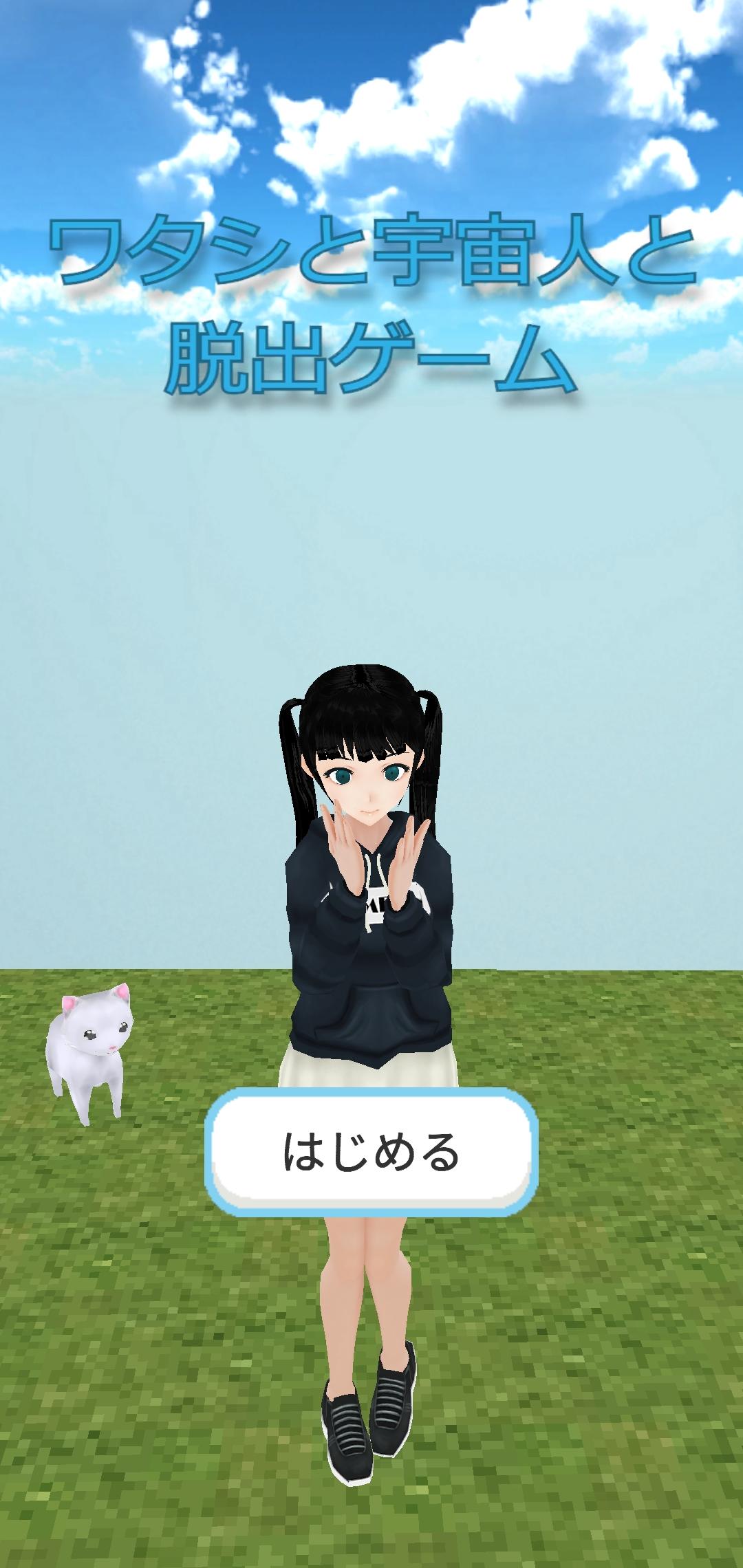The height and width of the screenshot is (1568, 743).
Task: Tap the はじめる start button
Action: (371, 1152)
